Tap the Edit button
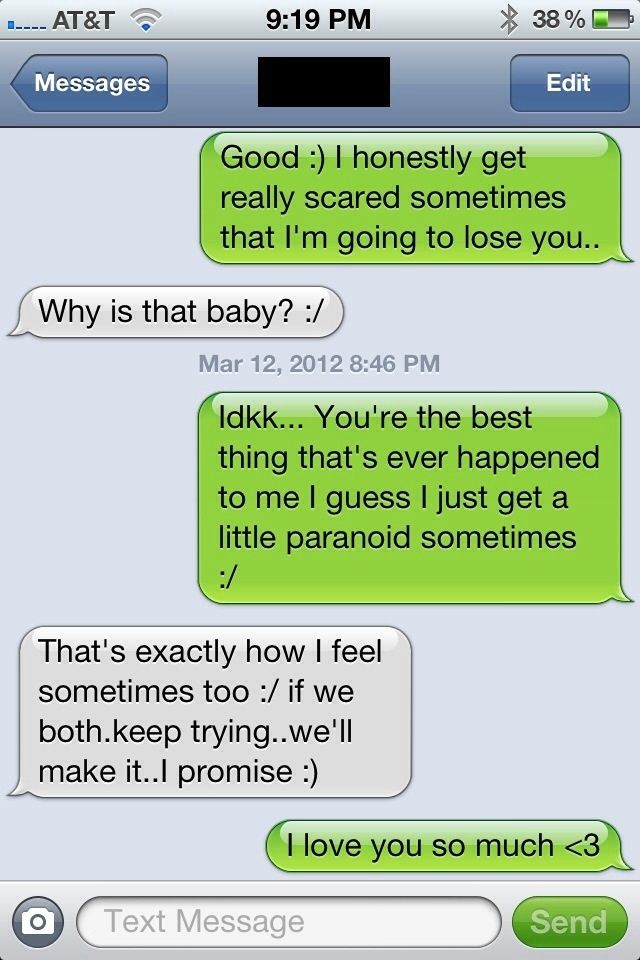 pyautogui.click(x=567, y=83)
